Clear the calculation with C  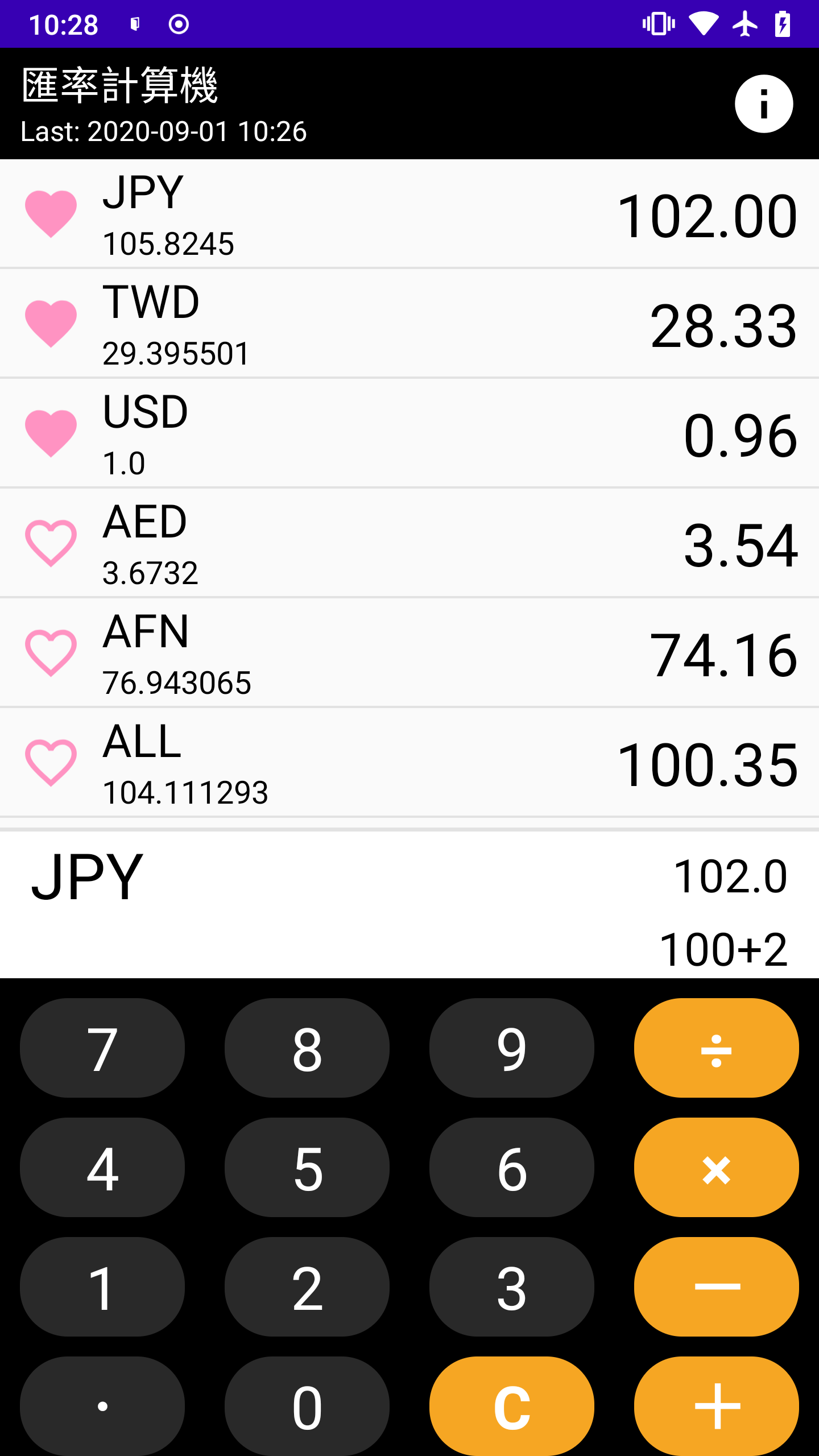point(511,1405)
